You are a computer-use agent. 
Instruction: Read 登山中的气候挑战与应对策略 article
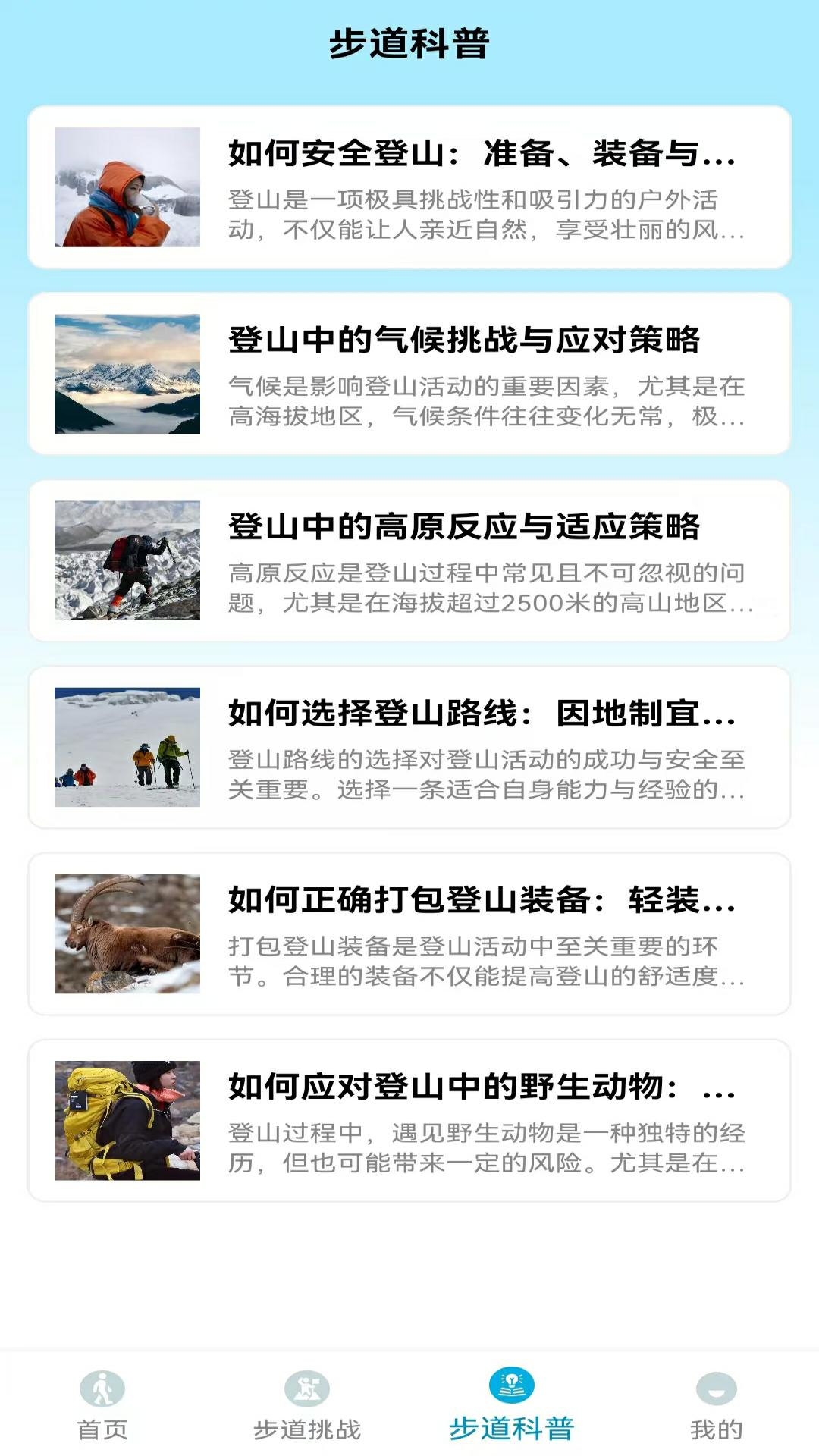point(409,374)
